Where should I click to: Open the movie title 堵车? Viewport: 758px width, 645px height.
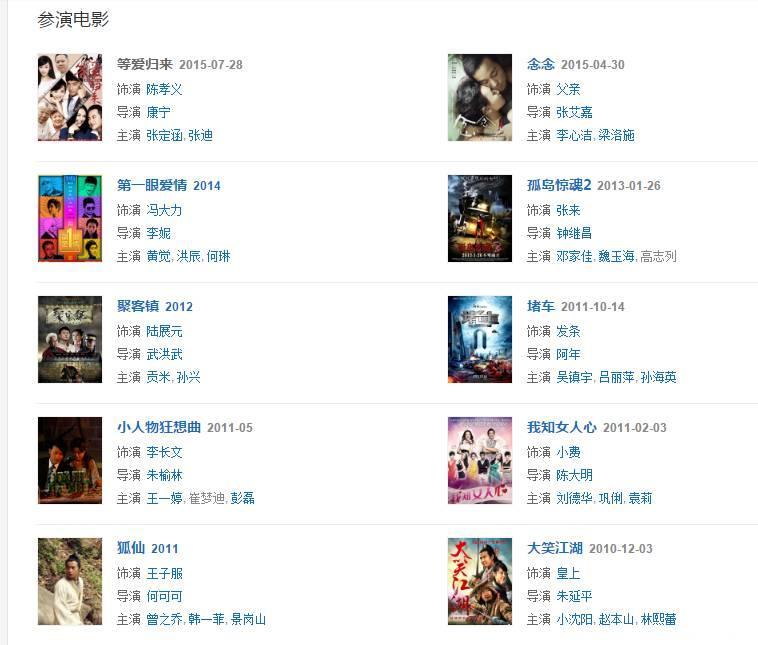coord(541,307)
